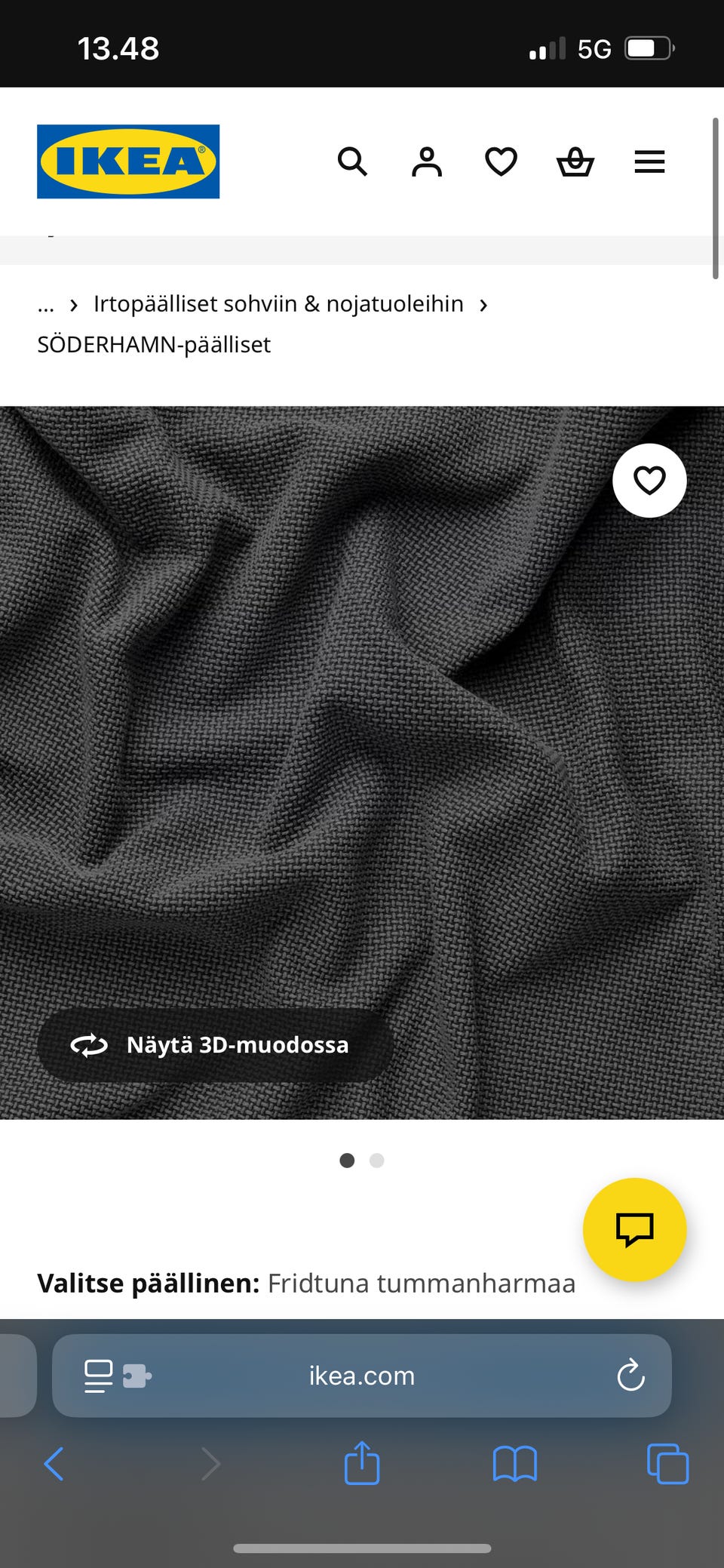This screenshot has width=724, height=1568.
Task: Share this page from Safari toolbar
Action: click(362, 1464)
